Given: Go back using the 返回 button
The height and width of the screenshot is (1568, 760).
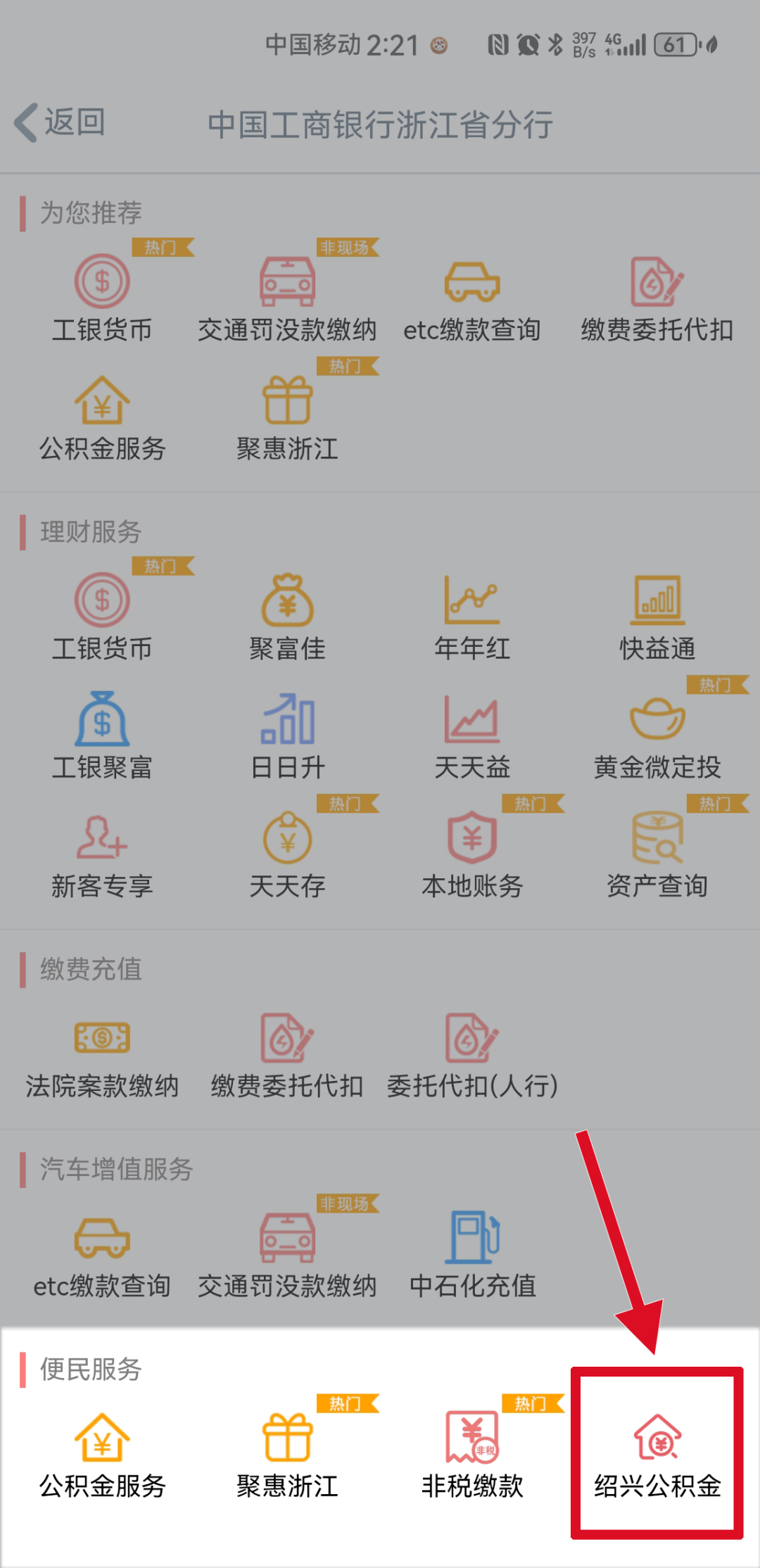Looking at the screenshot, I should pos(61,122).
